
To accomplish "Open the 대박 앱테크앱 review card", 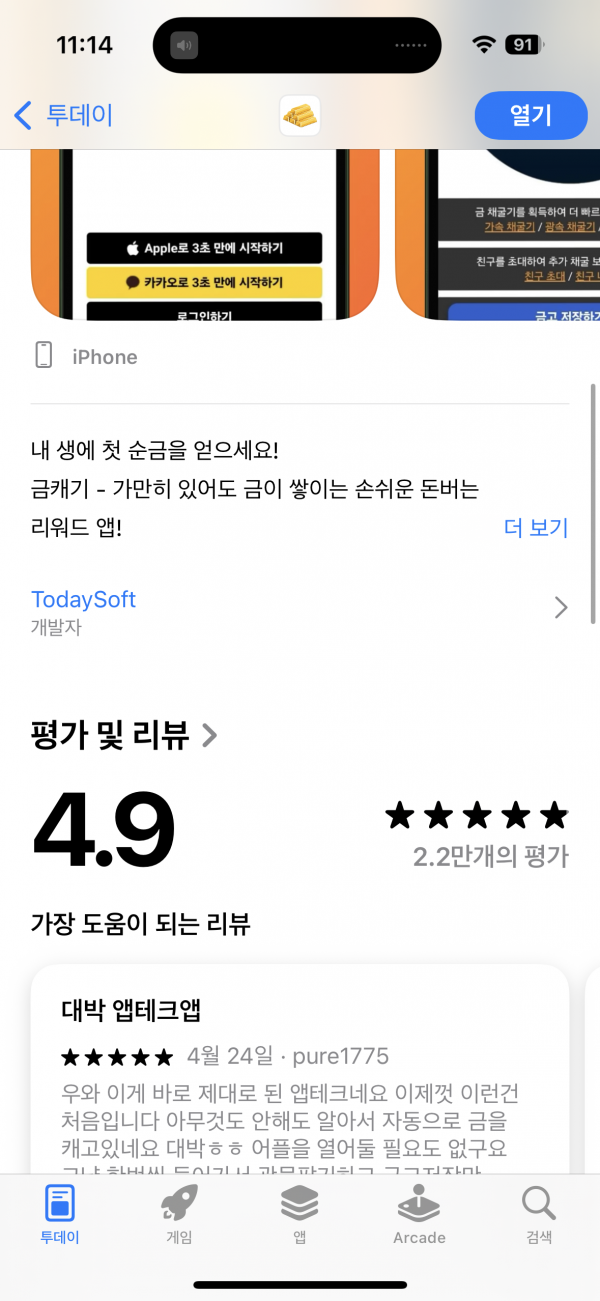I will pos(300,1069).
